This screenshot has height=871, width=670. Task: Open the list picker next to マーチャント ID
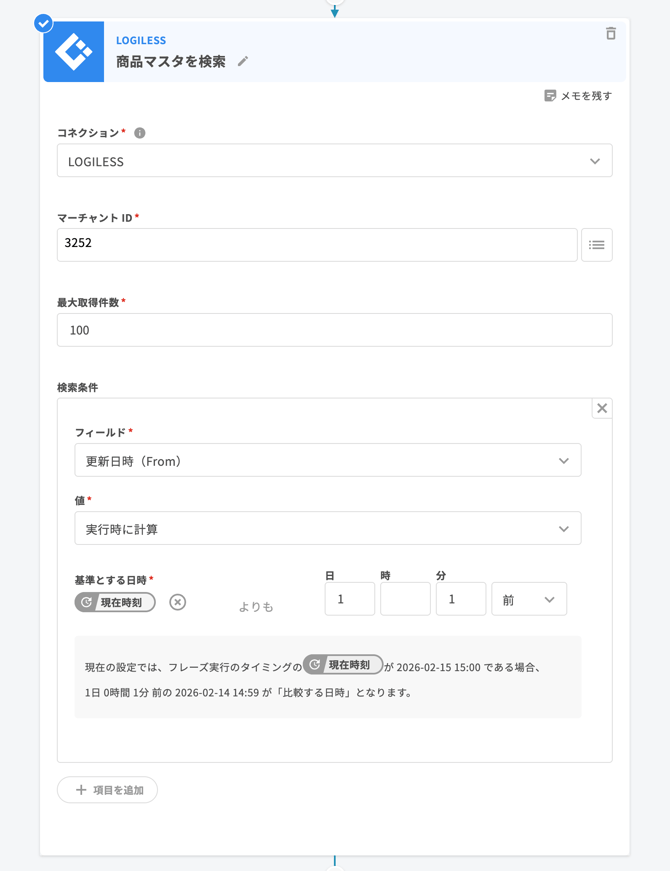[x=596, y=245]
